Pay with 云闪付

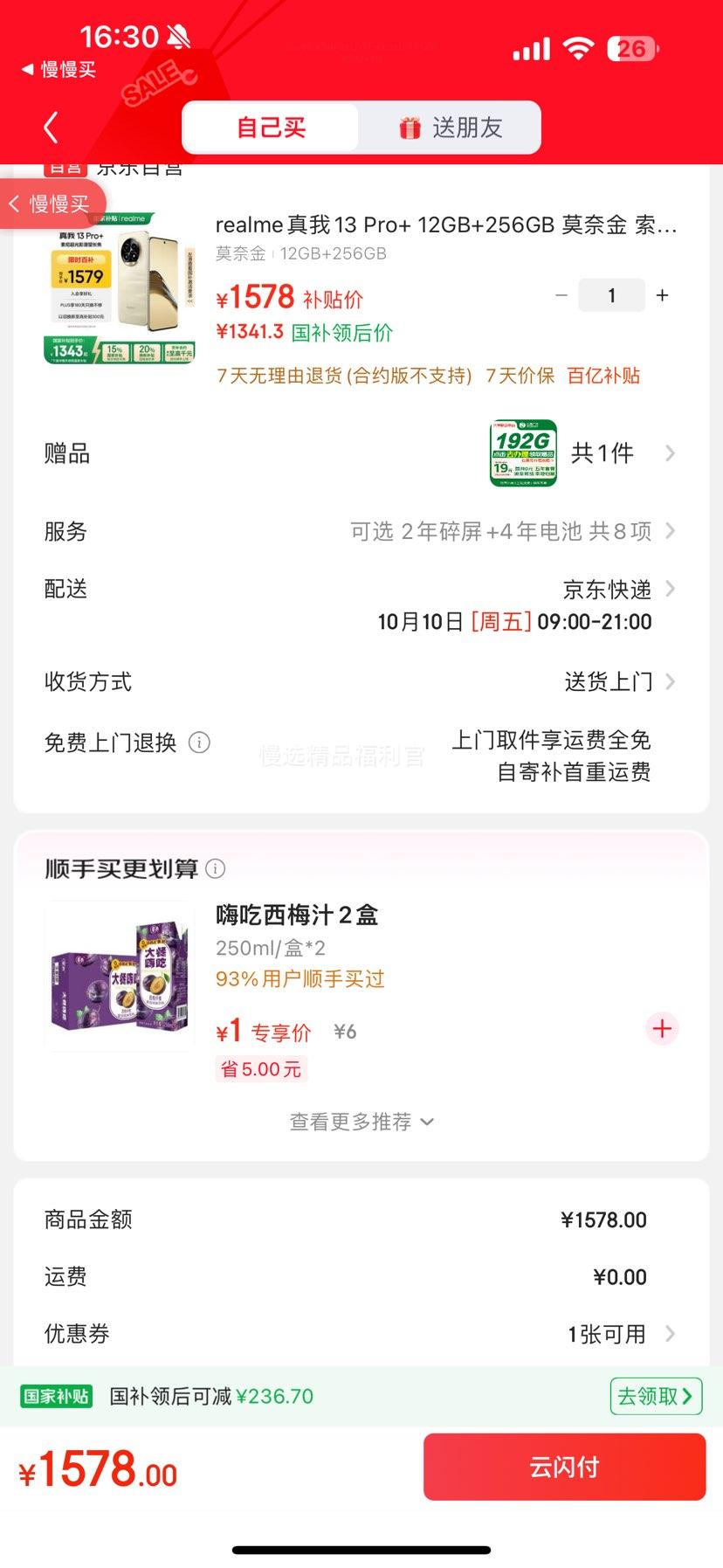pos(564,1467)
